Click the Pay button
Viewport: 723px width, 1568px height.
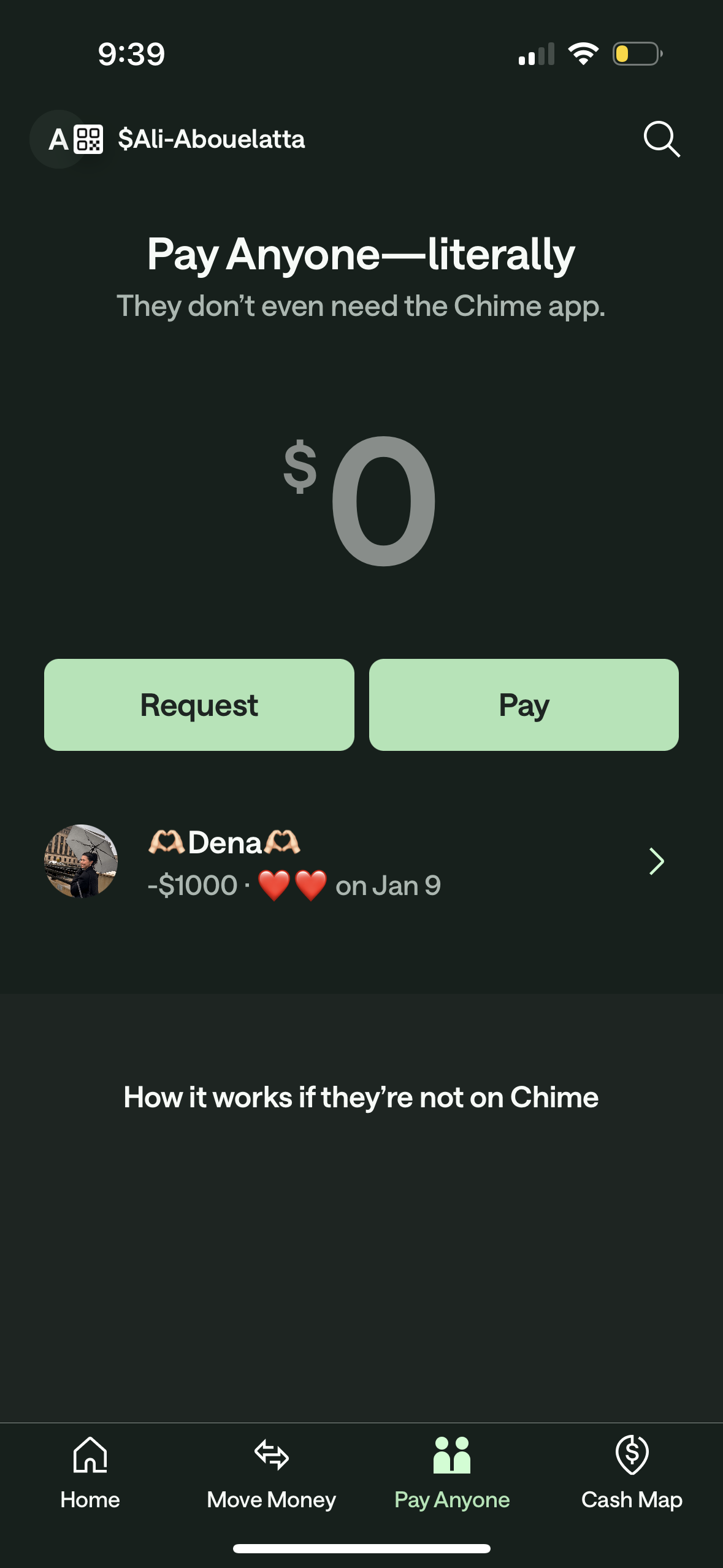(x=524, y=704)
